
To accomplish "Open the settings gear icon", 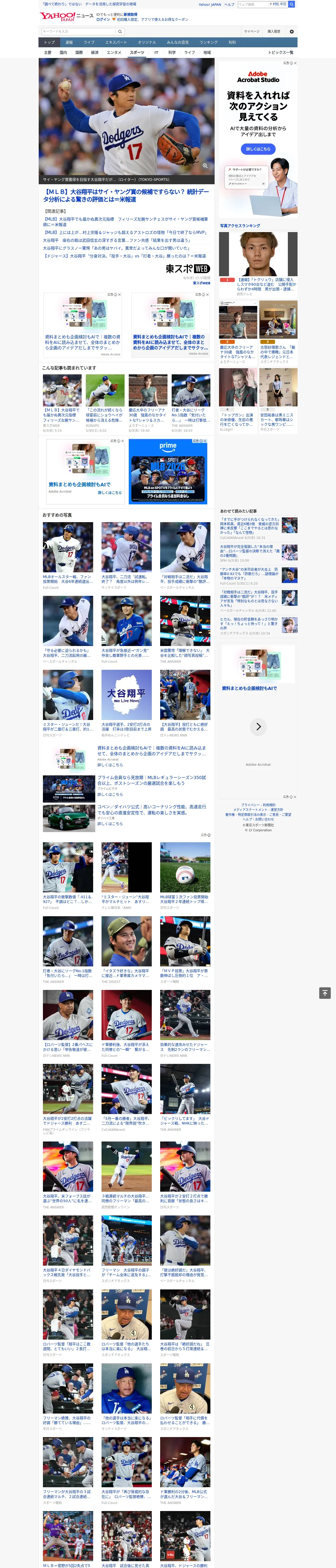I will coord(292,31).
